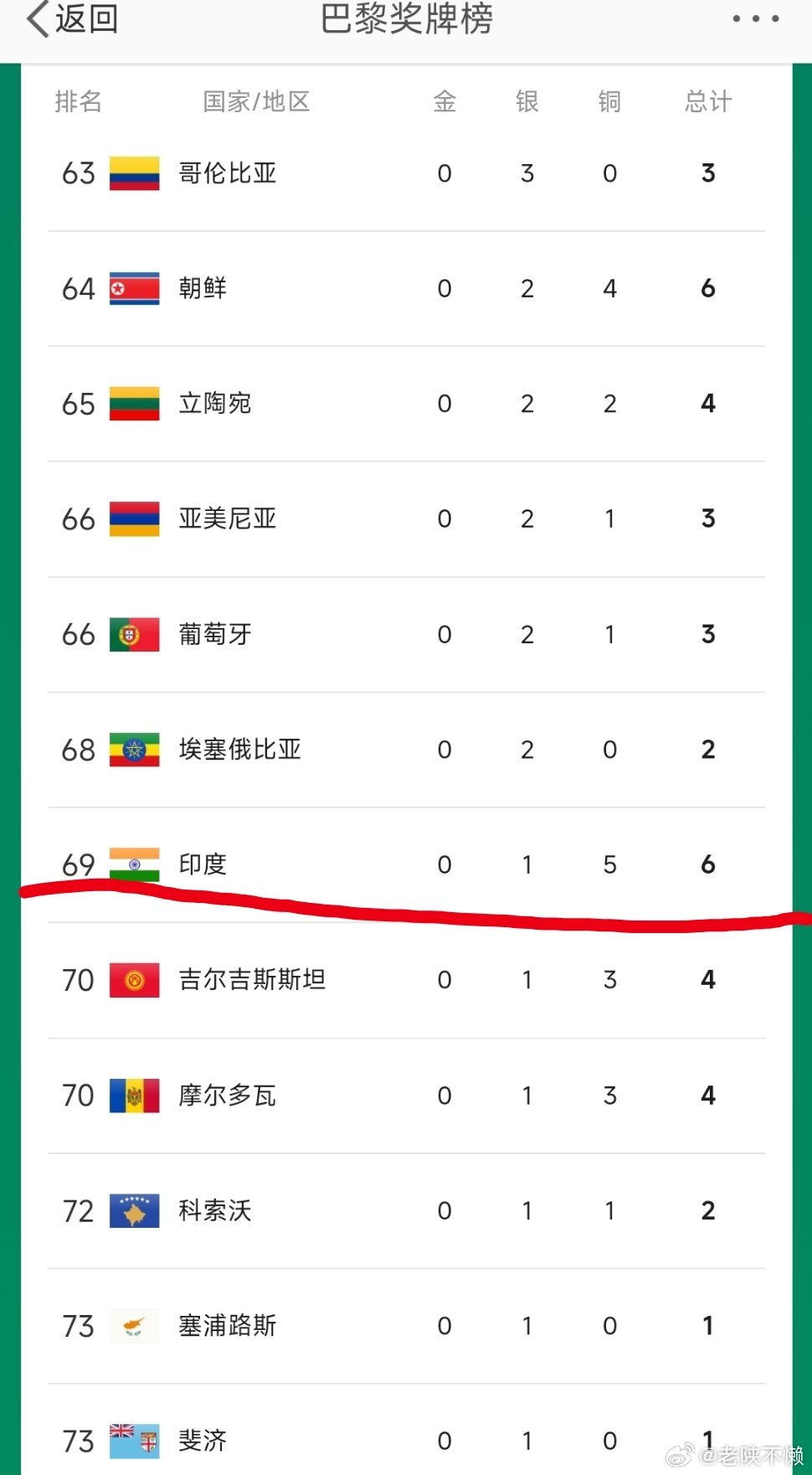This screenshot has height=1475, width=812.
Task: Click the Fiji flag icon
Action: (x=134, y=1441)
